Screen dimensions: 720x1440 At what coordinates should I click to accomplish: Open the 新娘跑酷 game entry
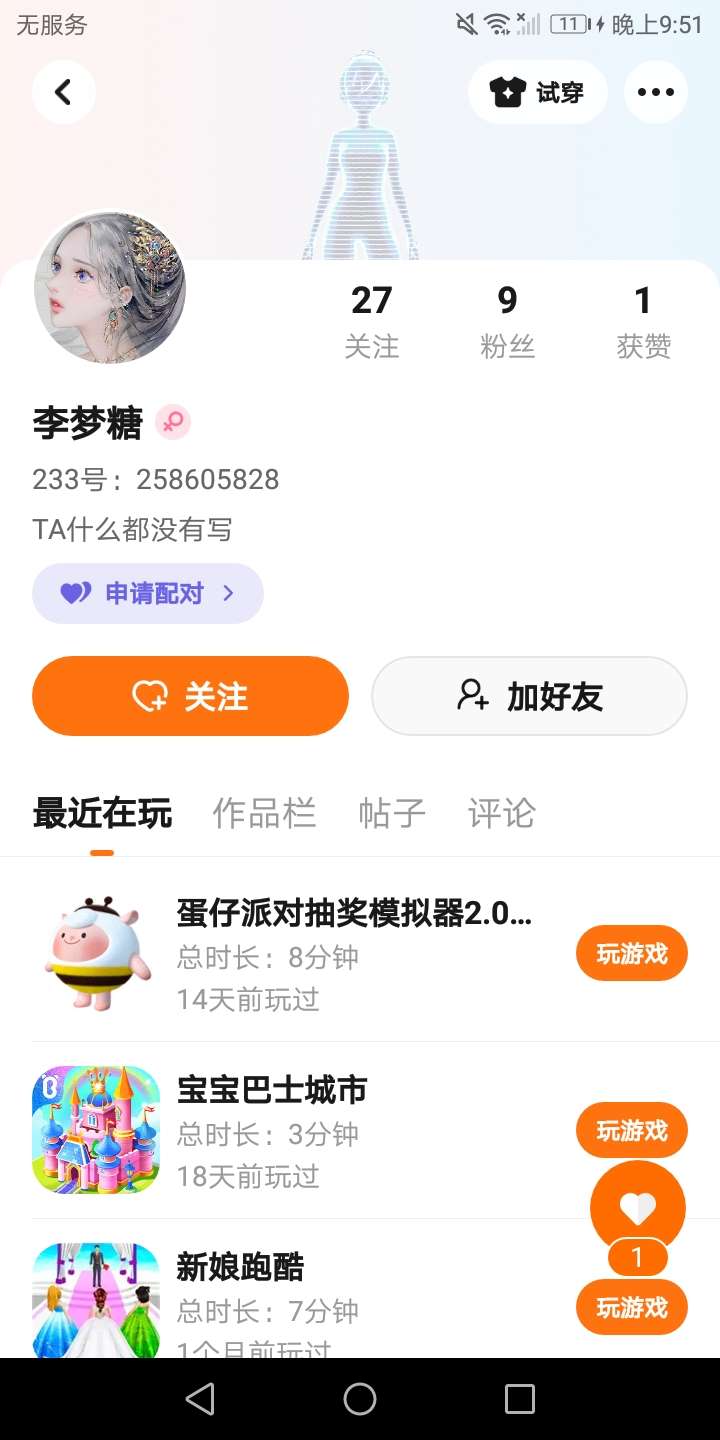coord(240,1267)
